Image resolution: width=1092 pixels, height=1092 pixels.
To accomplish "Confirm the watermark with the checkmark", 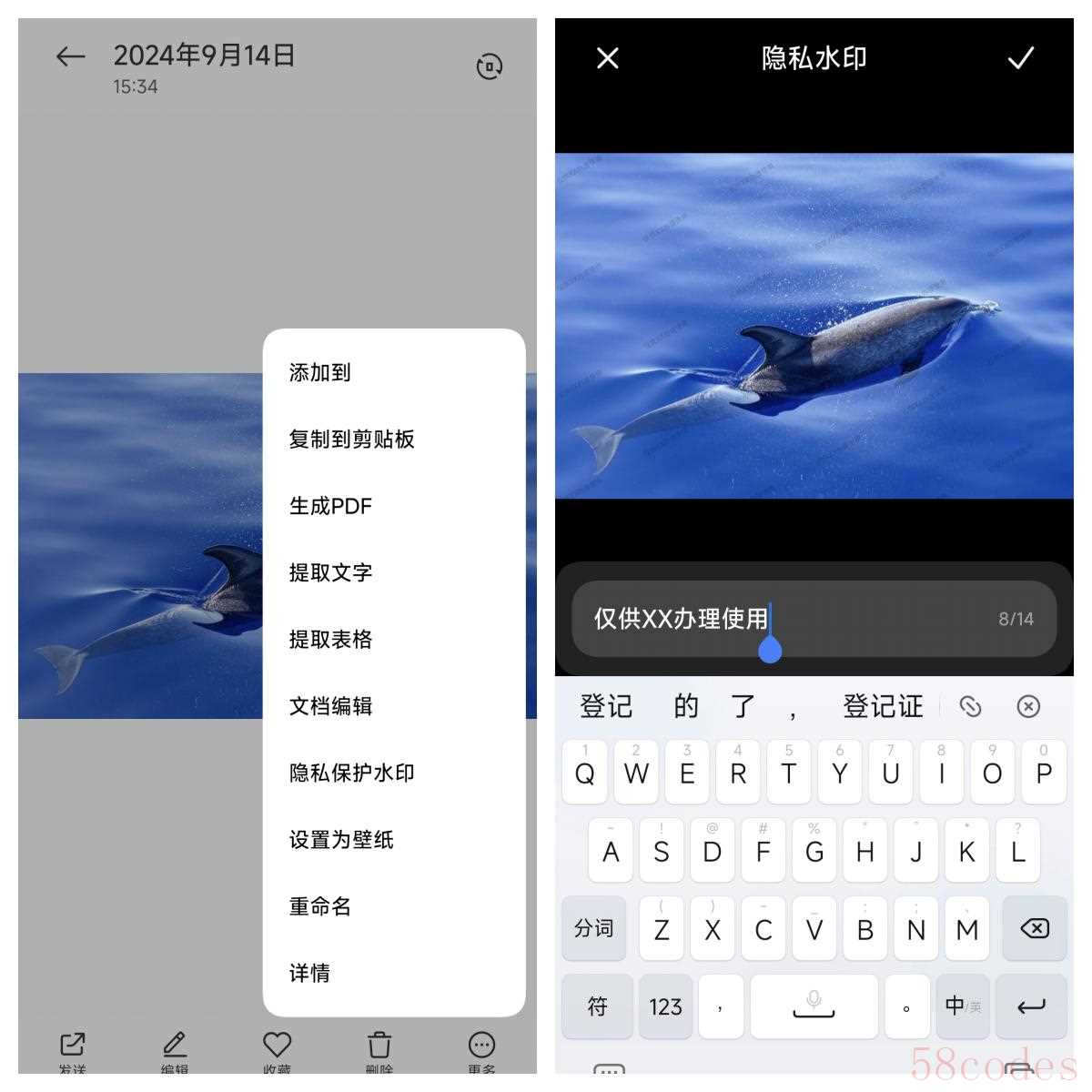I will pyautogui.click(x=1020, y=58).
